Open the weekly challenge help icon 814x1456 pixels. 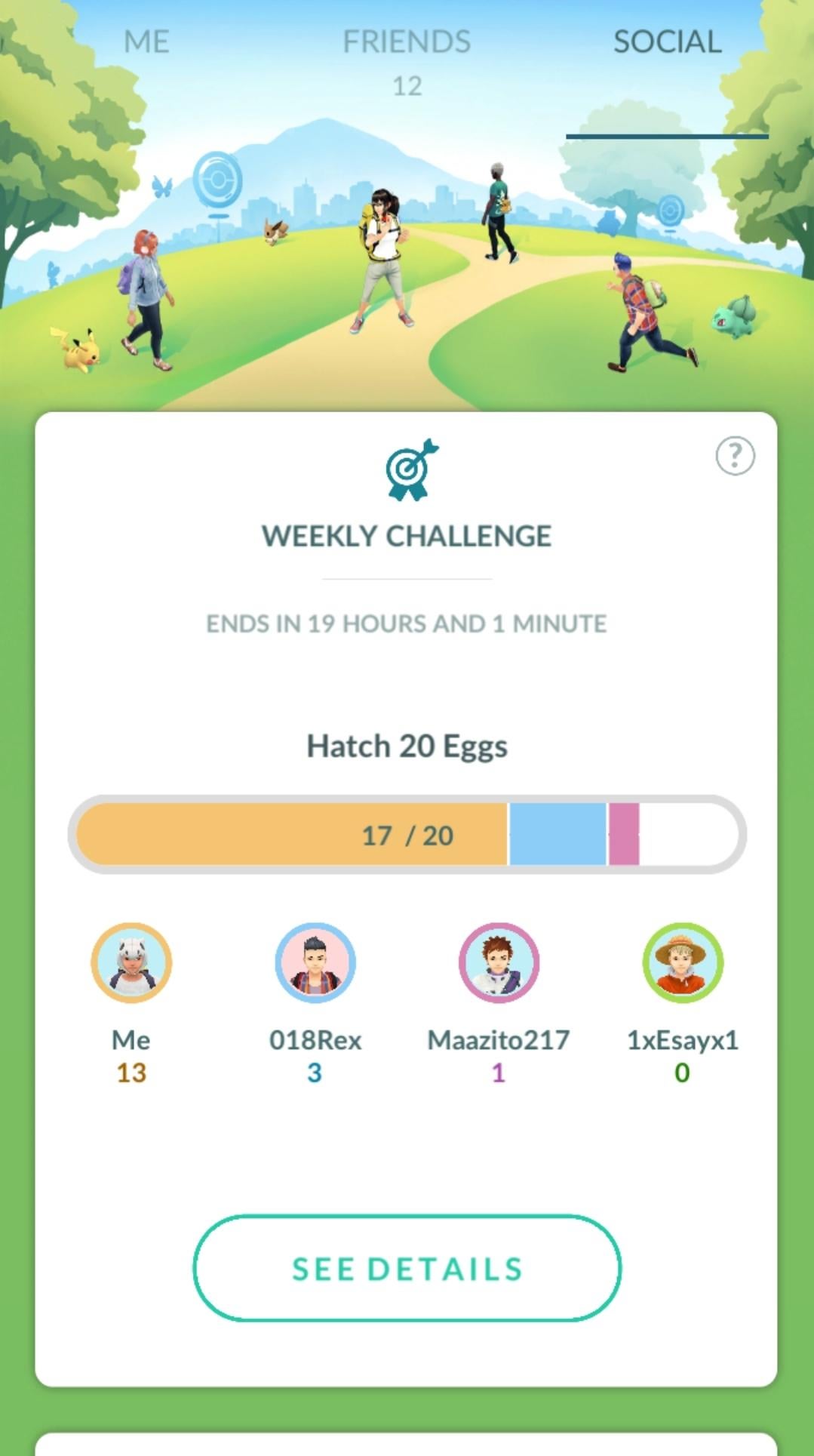(x=734, y=456)
